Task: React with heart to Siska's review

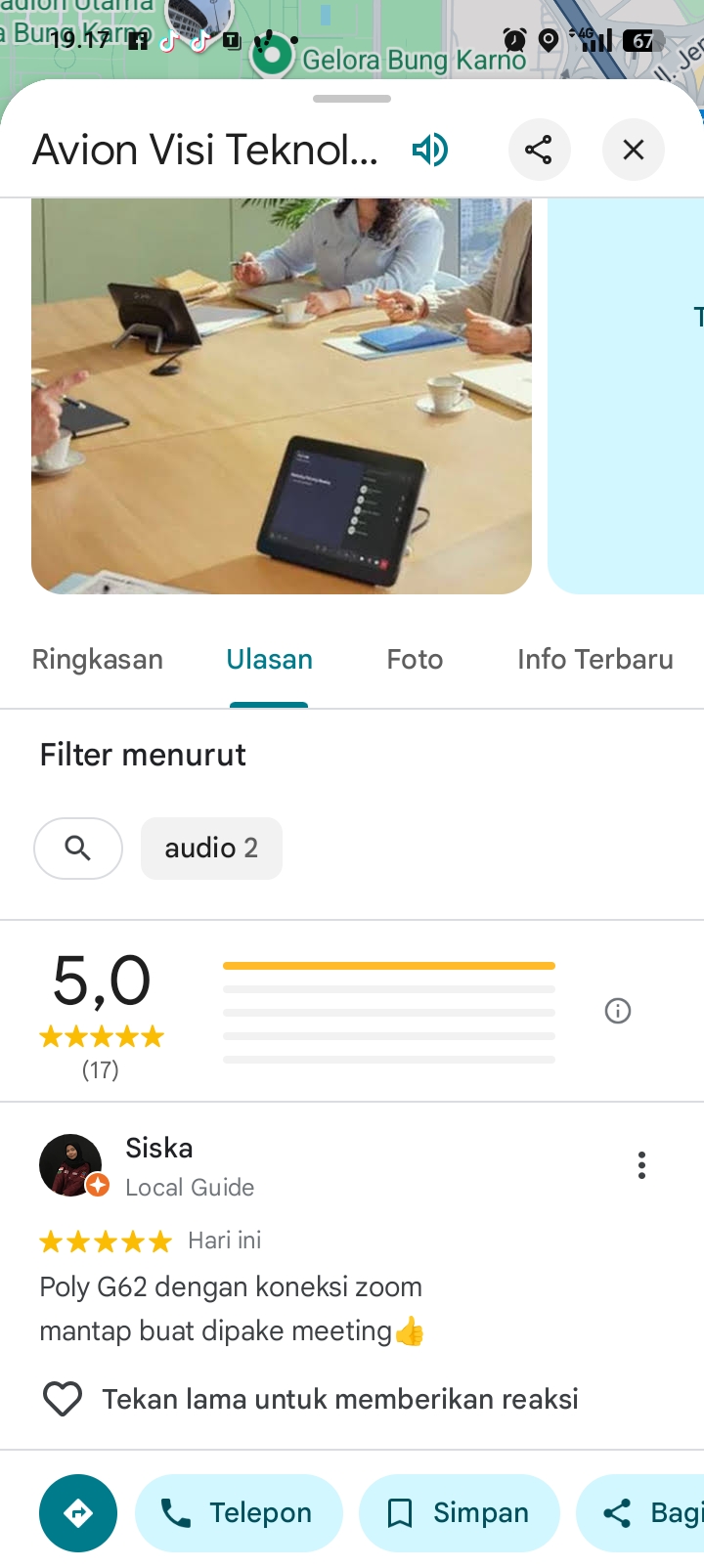Action: pos(63,1399)
